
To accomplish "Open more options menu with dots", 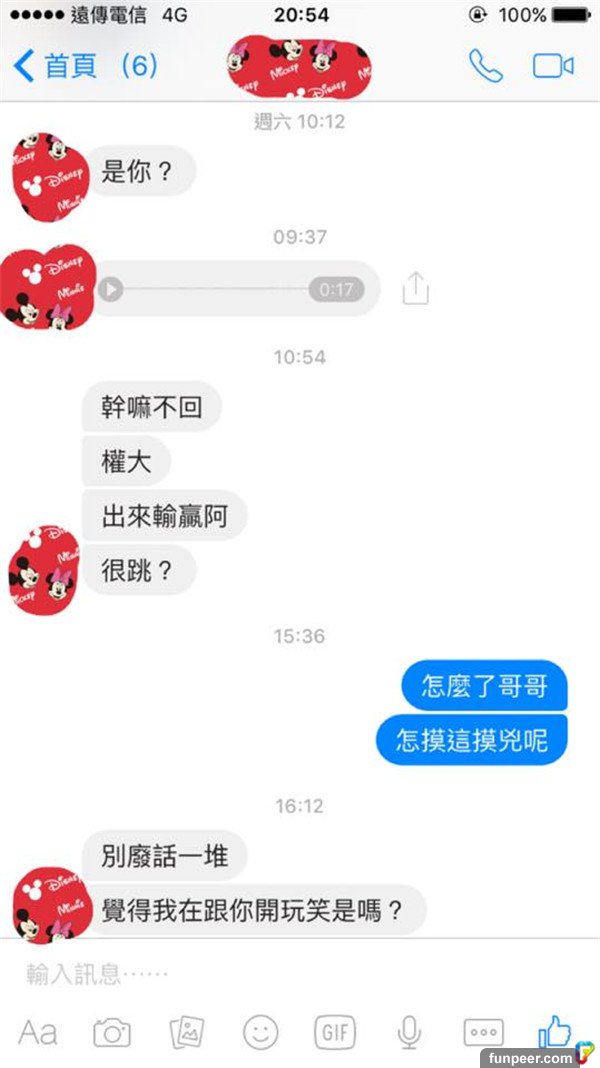I will 482,1031.
